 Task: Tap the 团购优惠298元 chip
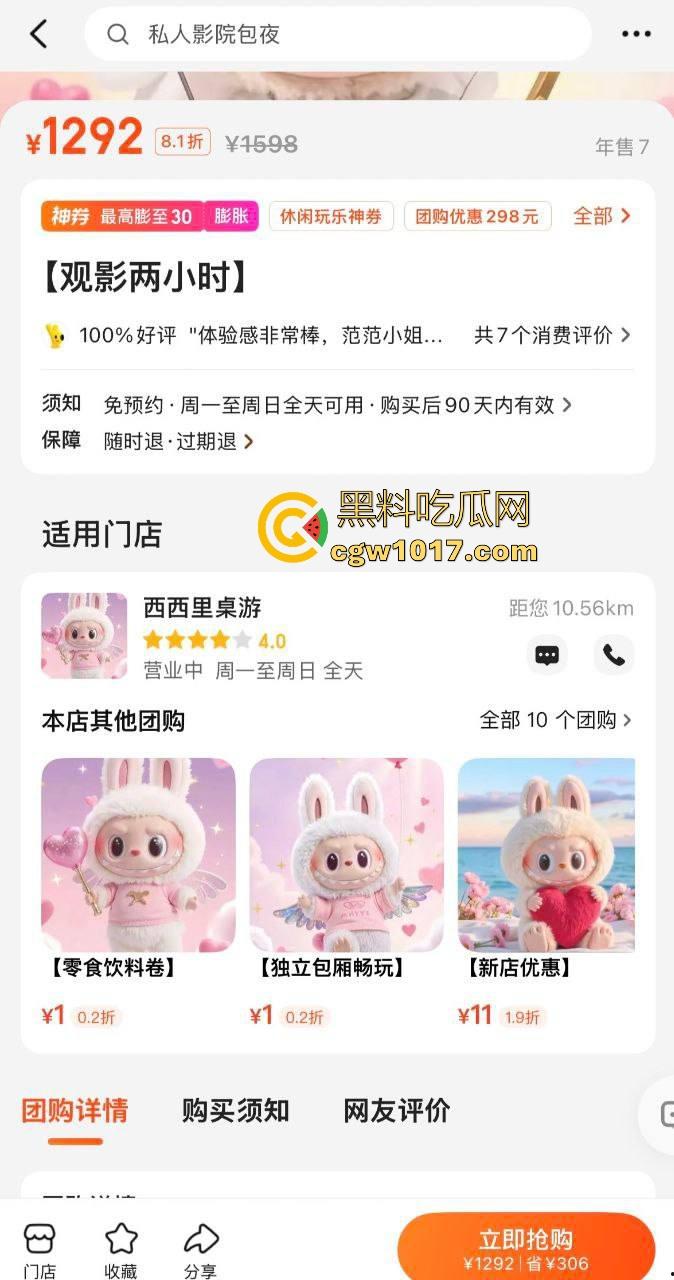477,216
